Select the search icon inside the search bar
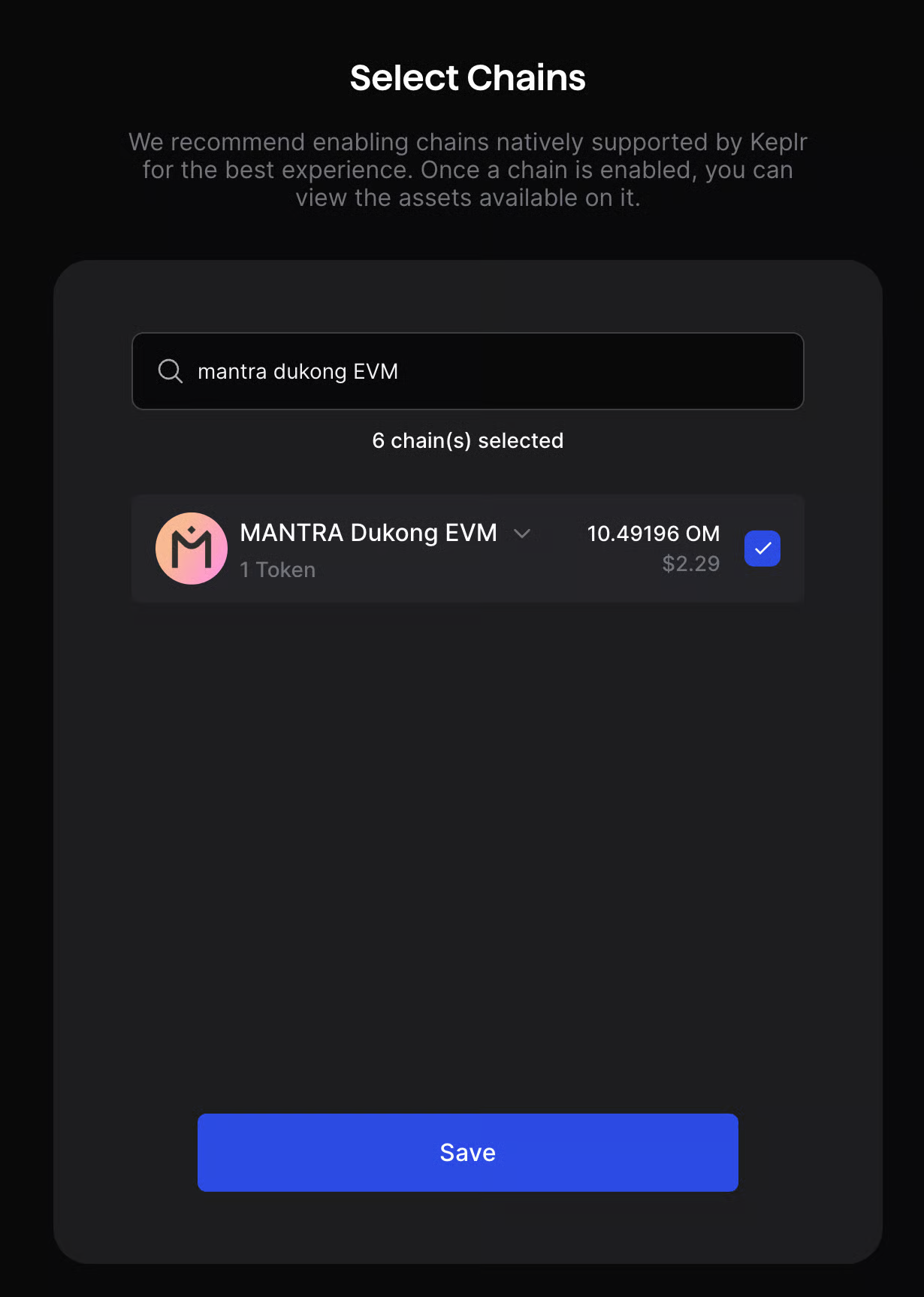The height and width of the screenshot is (1297, 924). coord(170,370)
